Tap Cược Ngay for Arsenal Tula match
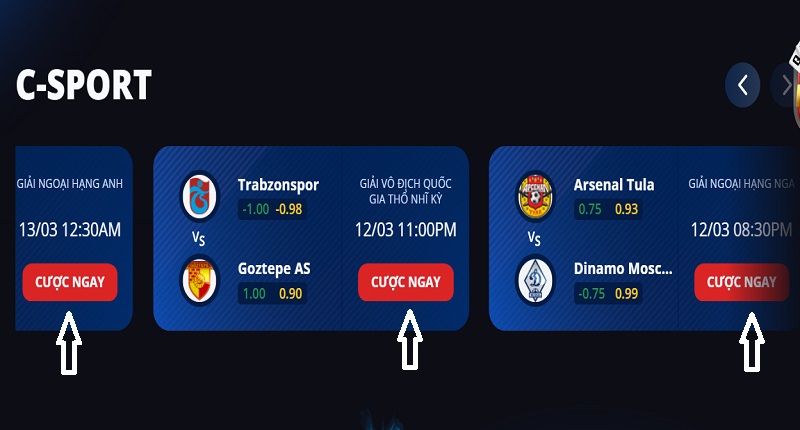 [x=741, y=282]
